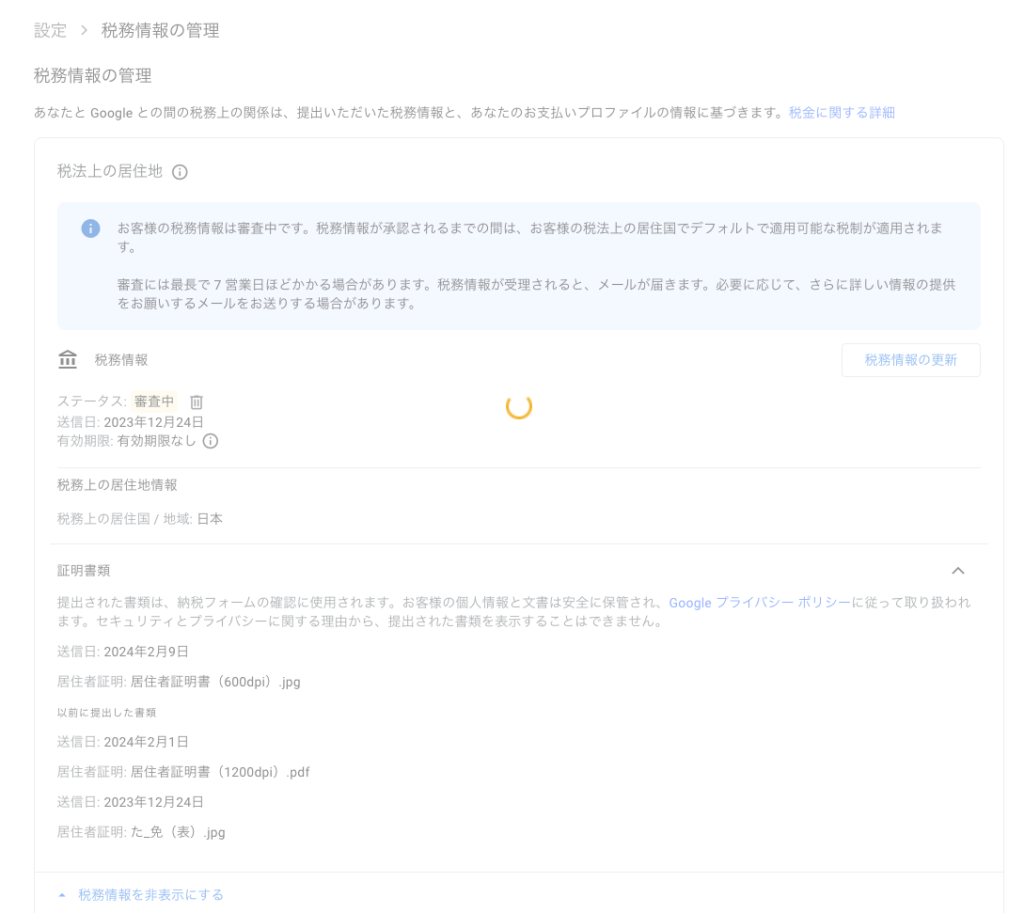The height and width of the screenshot is (913, 1024).
Task: Tap the 税務情報の更新 button
Action: (x=910, y=360)
